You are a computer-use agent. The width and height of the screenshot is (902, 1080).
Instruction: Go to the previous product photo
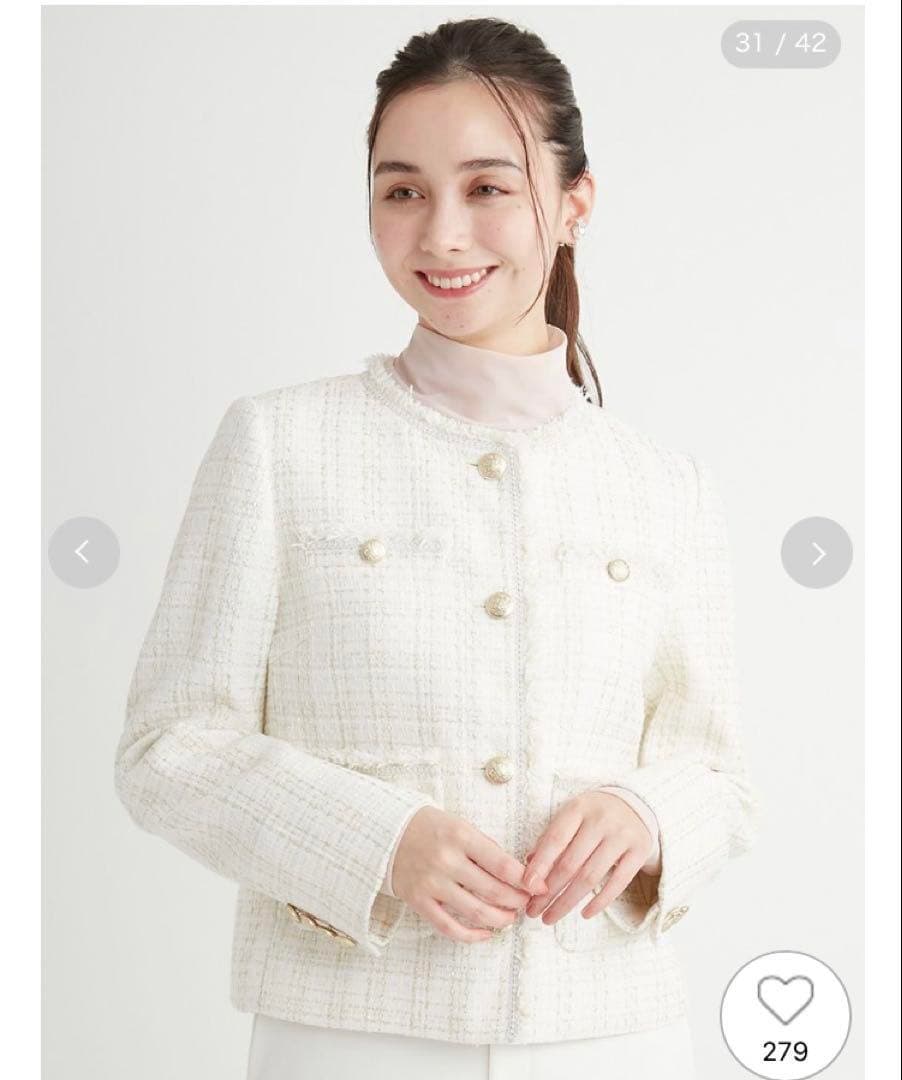[x=84, y=552]
